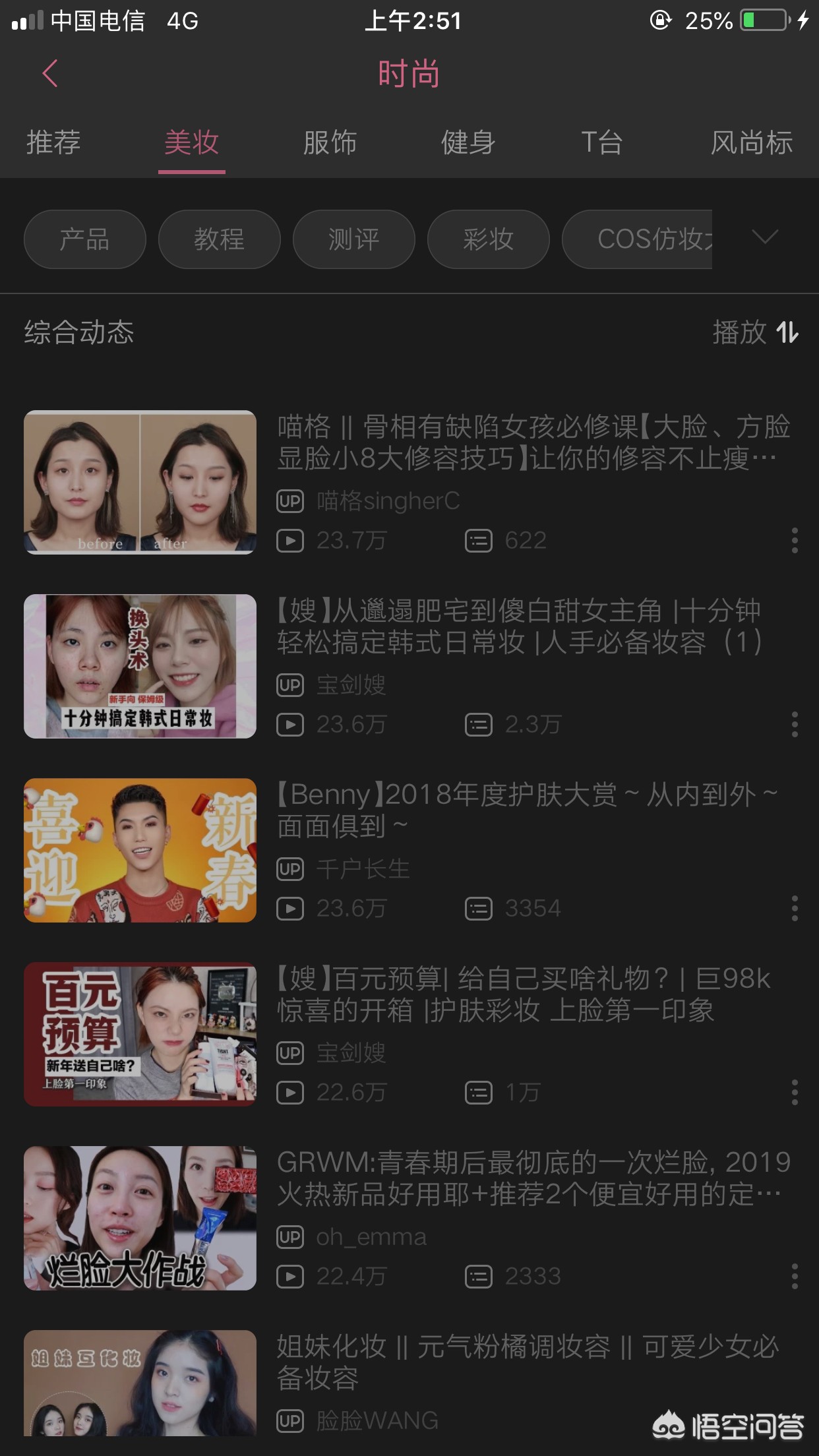Viewport: 819px width, 1456px height.
Task: Open the 健身 tab
Action: click(468, 142)
